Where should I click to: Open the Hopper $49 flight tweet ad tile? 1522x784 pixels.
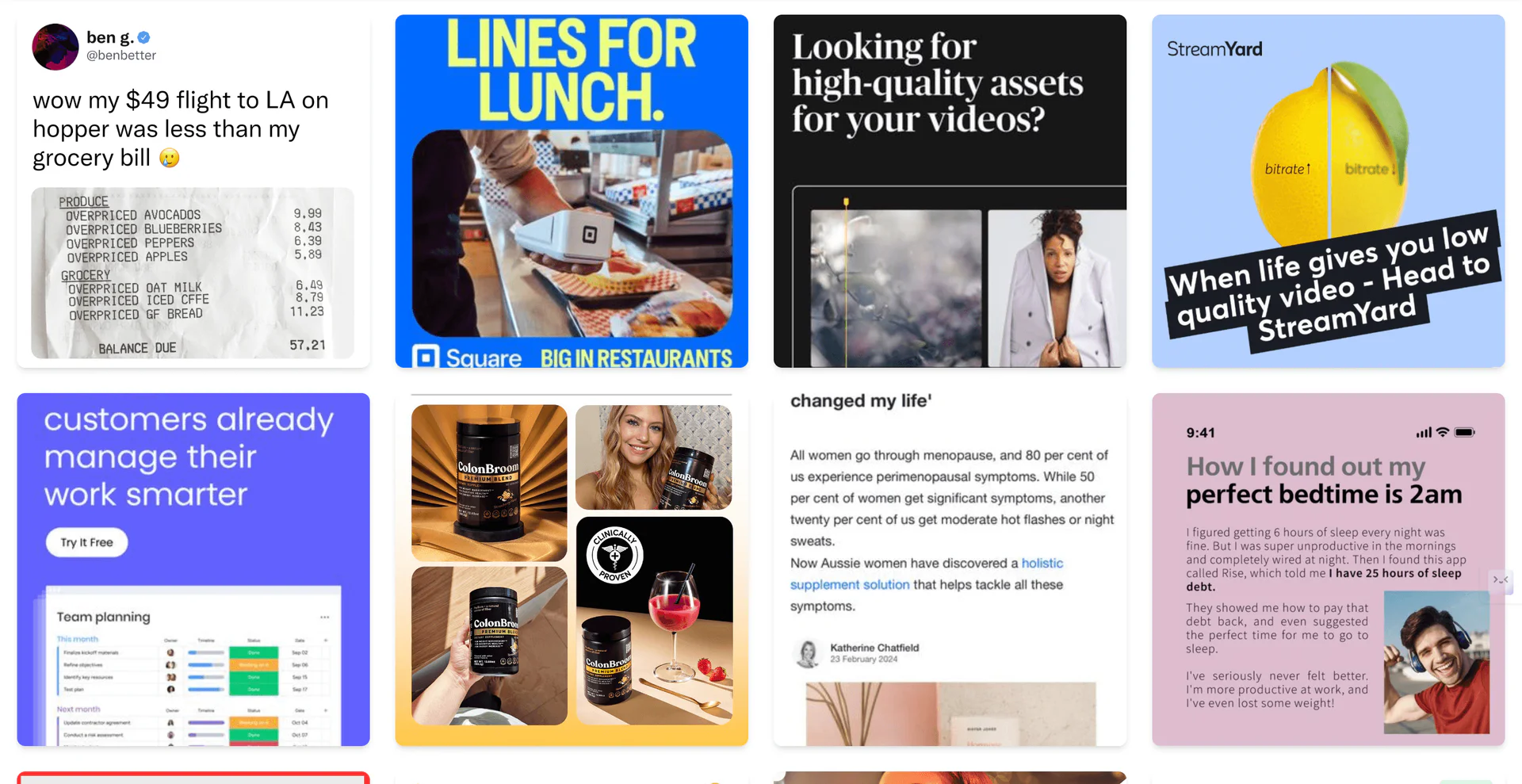click(193, 190)
